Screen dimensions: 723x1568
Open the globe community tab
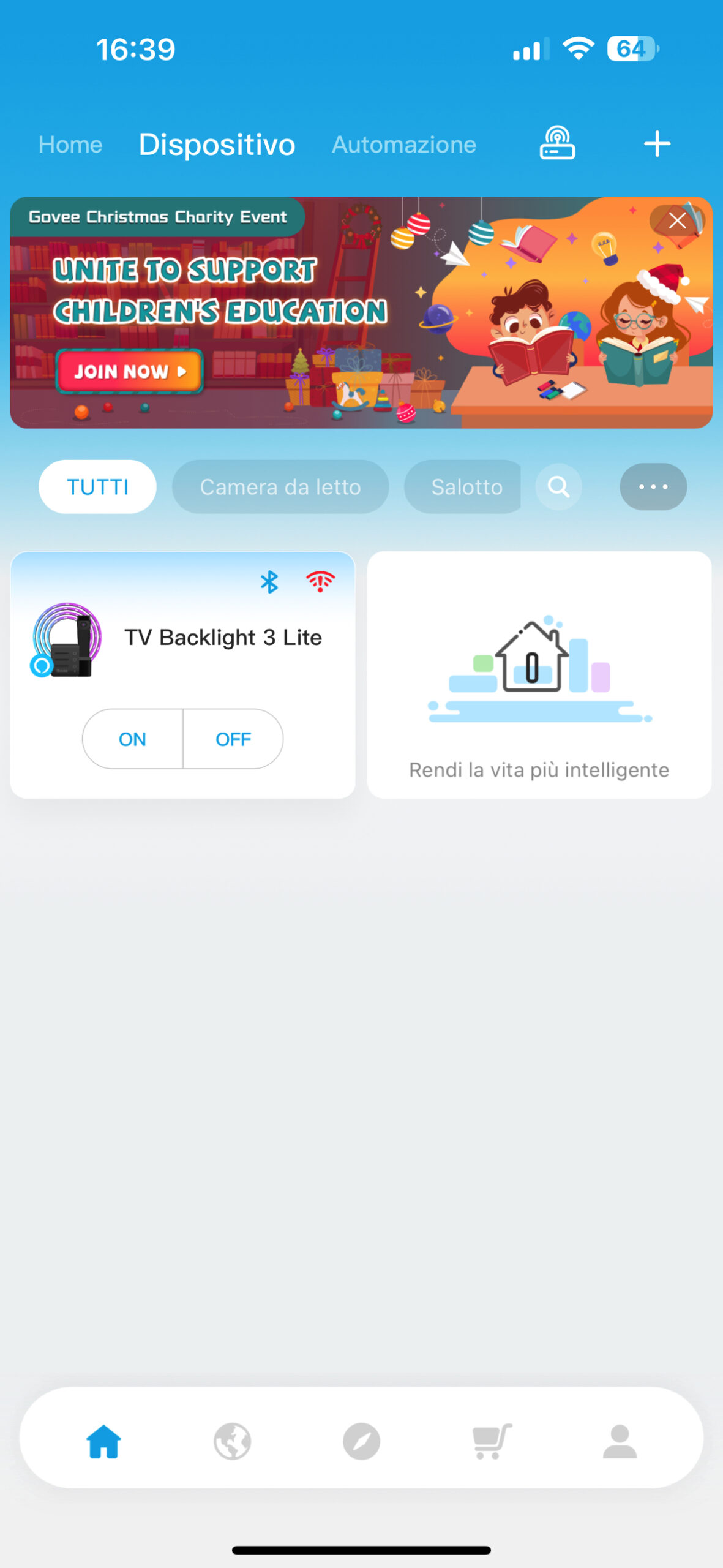[x=233, y=1441]
